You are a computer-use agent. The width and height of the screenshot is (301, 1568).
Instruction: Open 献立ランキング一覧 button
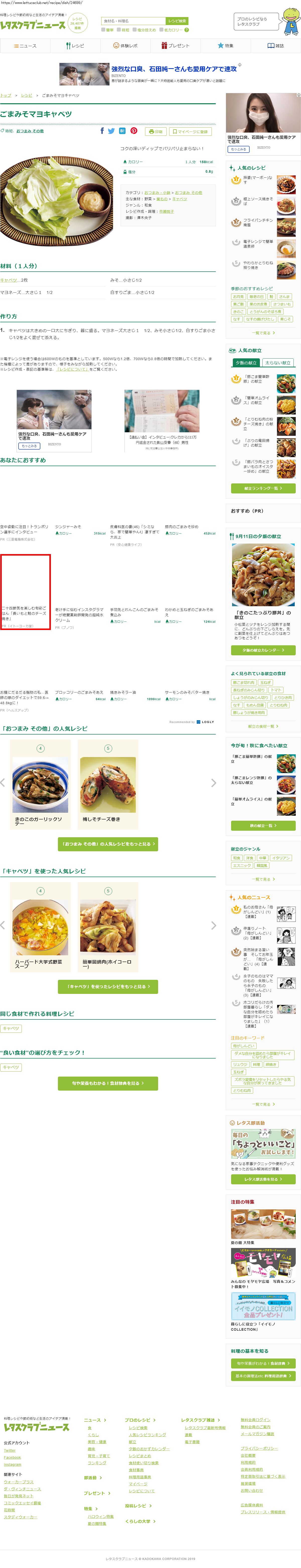[x=263, y=488]
